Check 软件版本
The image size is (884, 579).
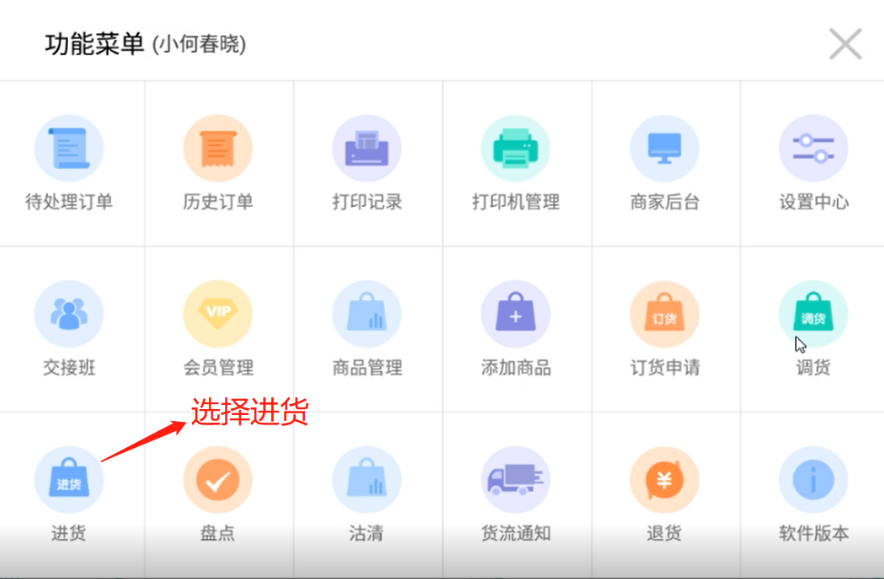[x=813, y=481]
